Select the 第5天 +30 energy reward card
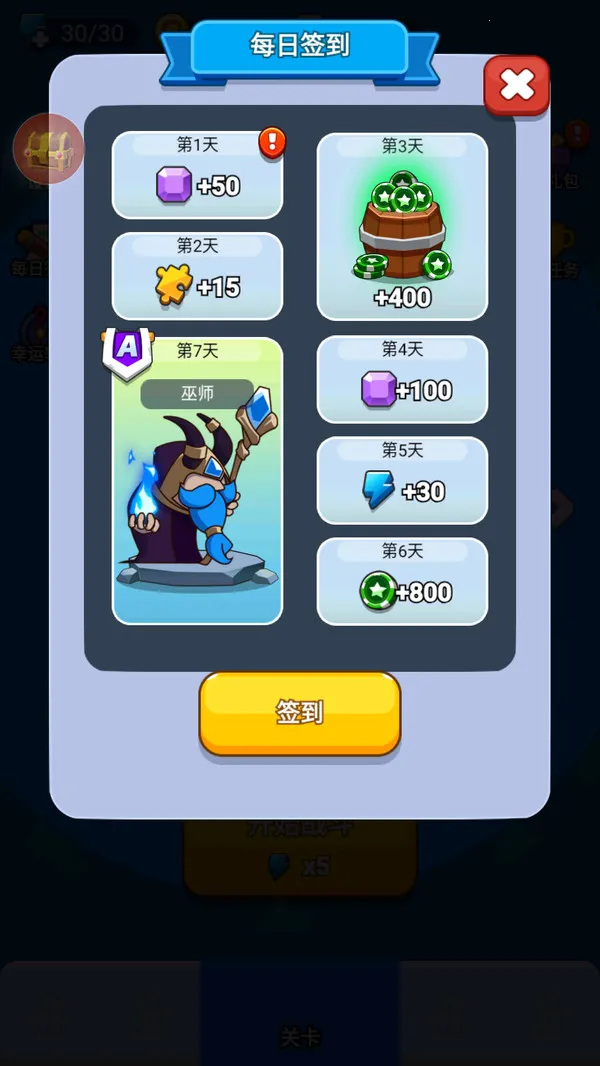Viewport: 600px width, 1066px height. tap(402, 480)
